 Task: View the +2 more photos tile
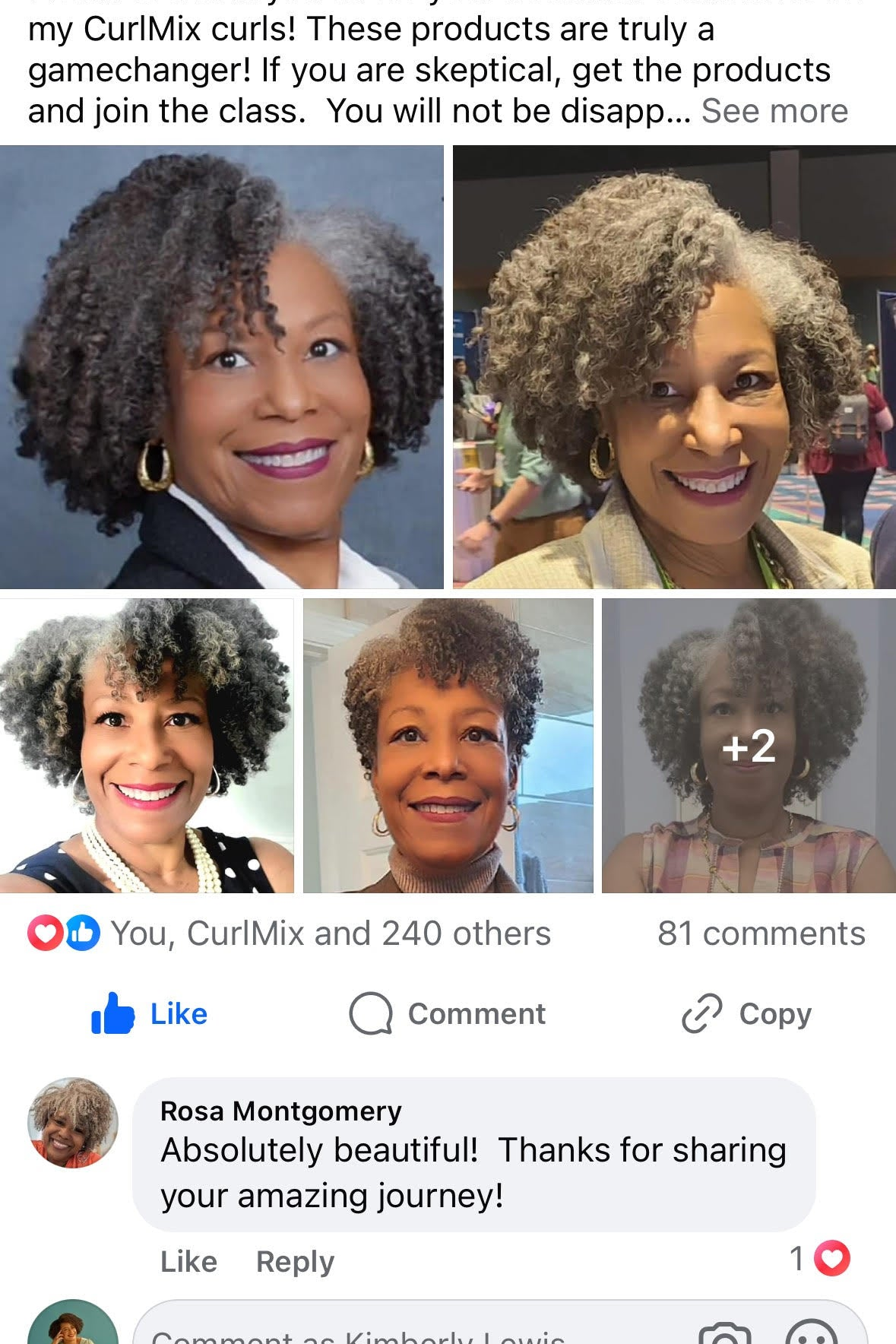point(749,746)
